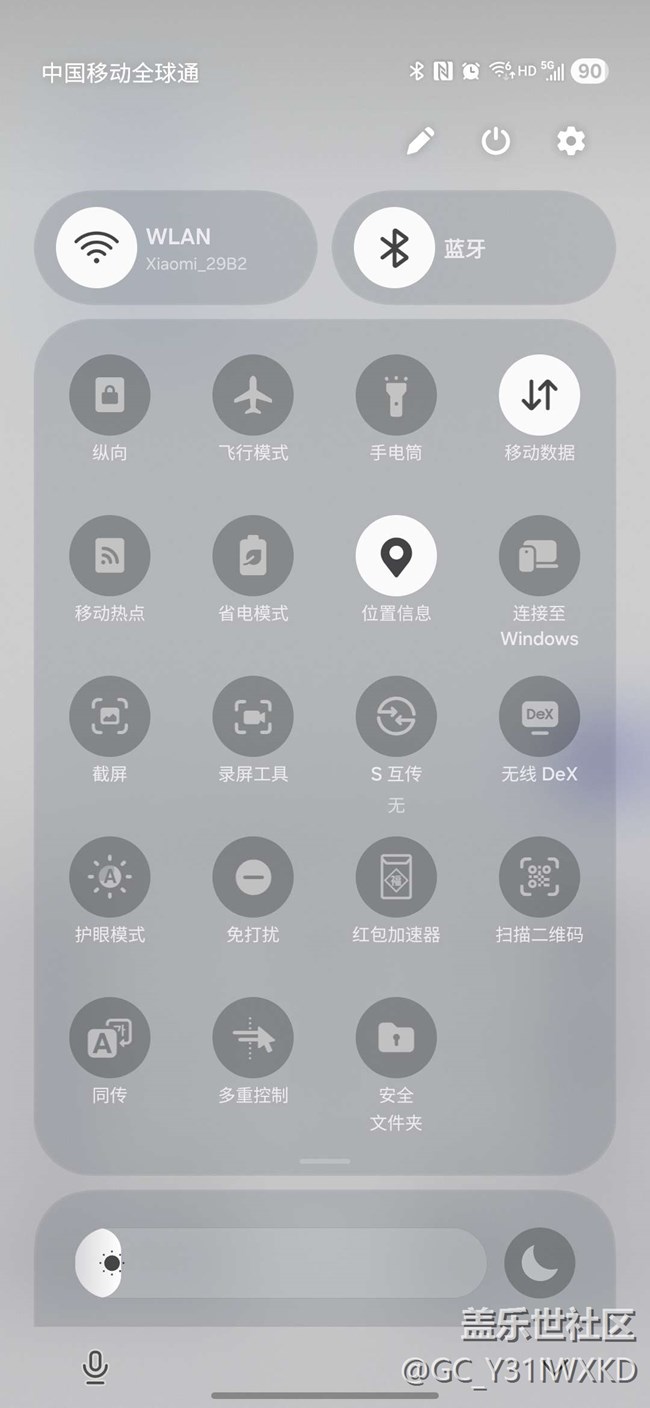Toggle the 蓝牙 Bluetooth tile
Screen dimensions: 650x1408
pos(394,247)
